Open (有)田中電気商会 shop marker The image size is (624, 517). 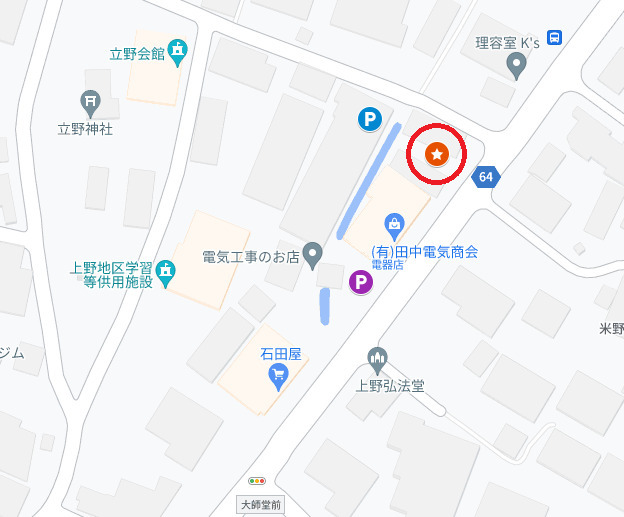click(394, 222)
